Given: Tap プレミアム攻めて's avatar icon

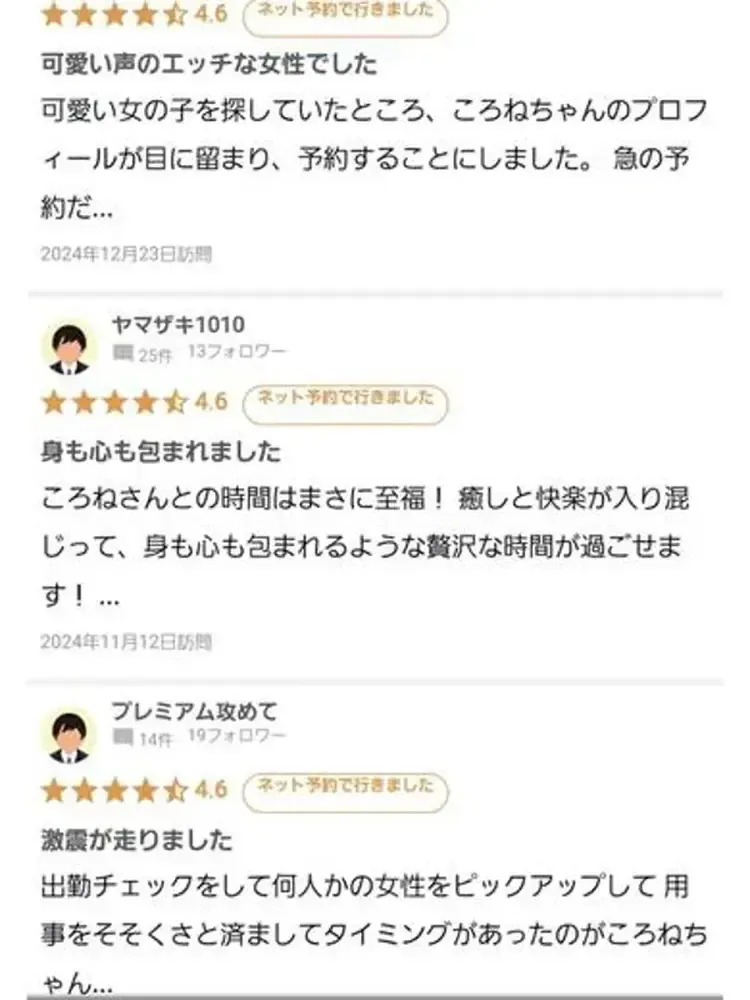Looking at the screenshot, I should click(x=69, y=736).
